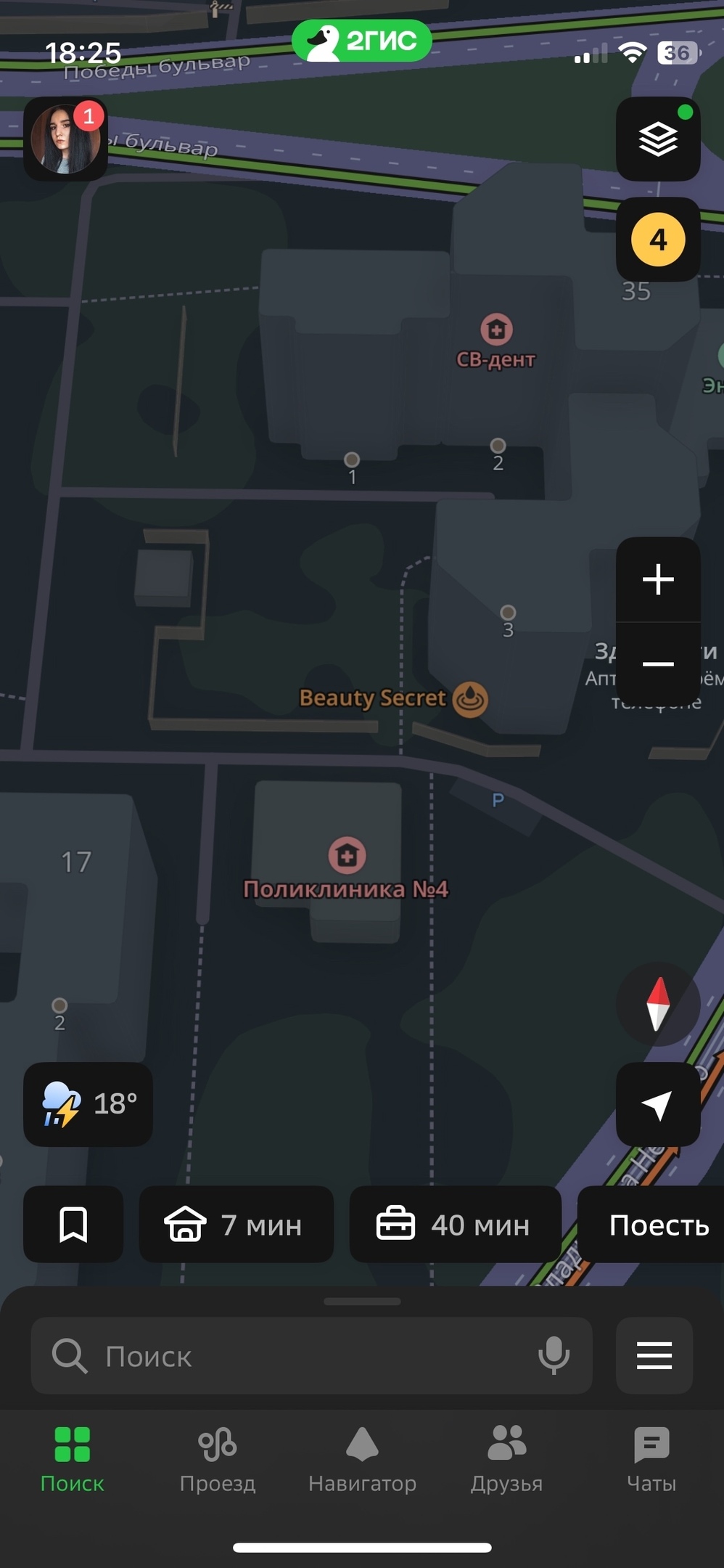Open the Друзья tab

pos(506,1459)
